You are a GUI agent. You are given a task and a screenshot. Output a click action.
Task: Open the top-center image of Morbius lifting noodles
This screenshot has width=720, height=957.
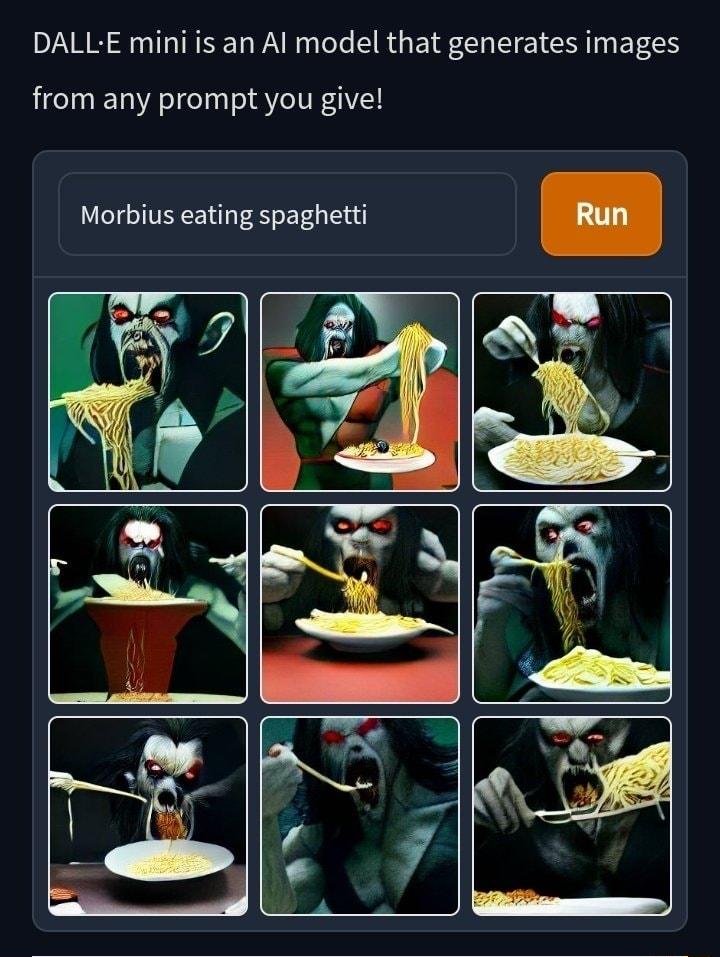pyautogui.click(x=360, y=392)
